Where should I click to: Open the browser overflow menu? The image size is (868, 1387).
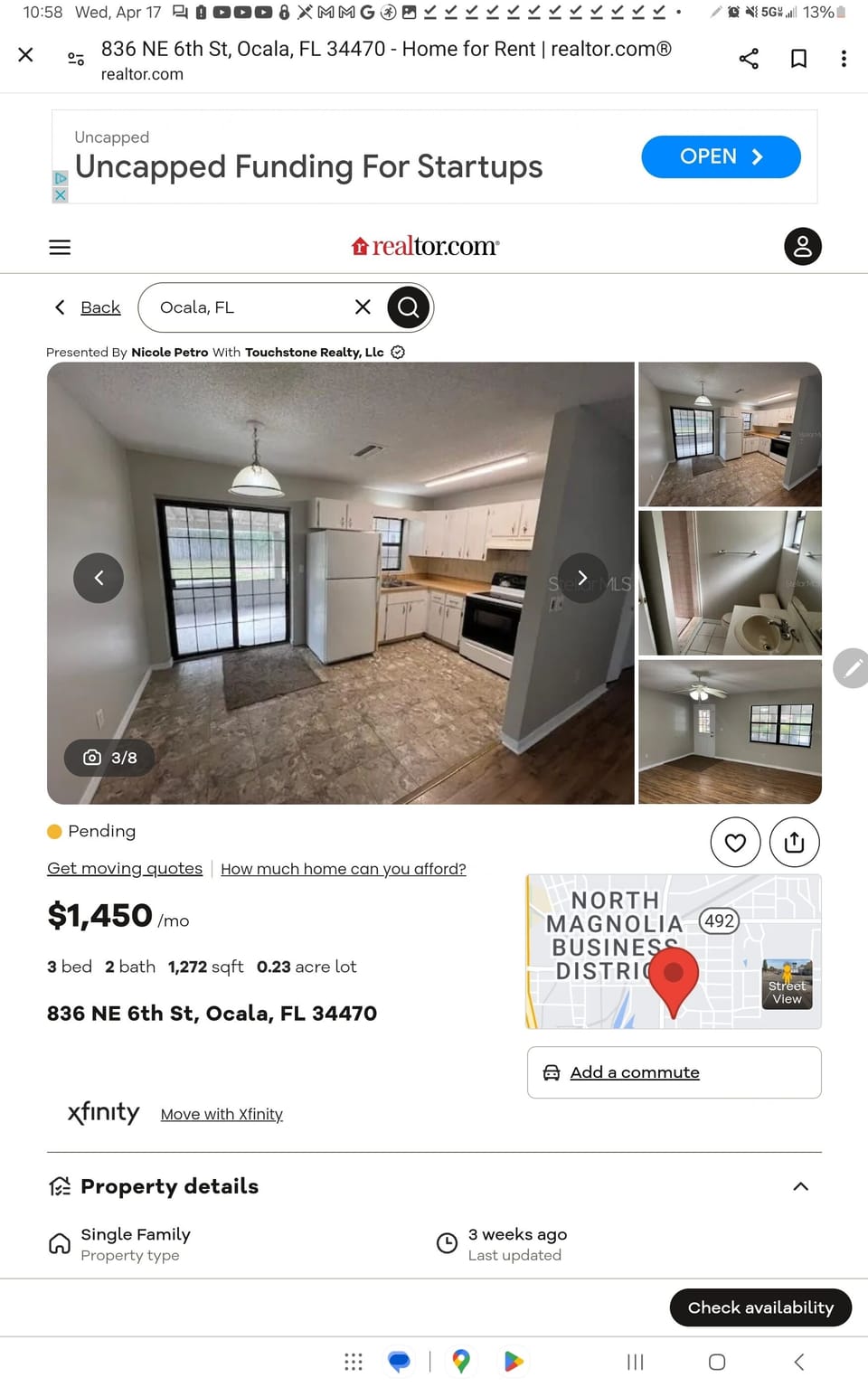(844, 59)
